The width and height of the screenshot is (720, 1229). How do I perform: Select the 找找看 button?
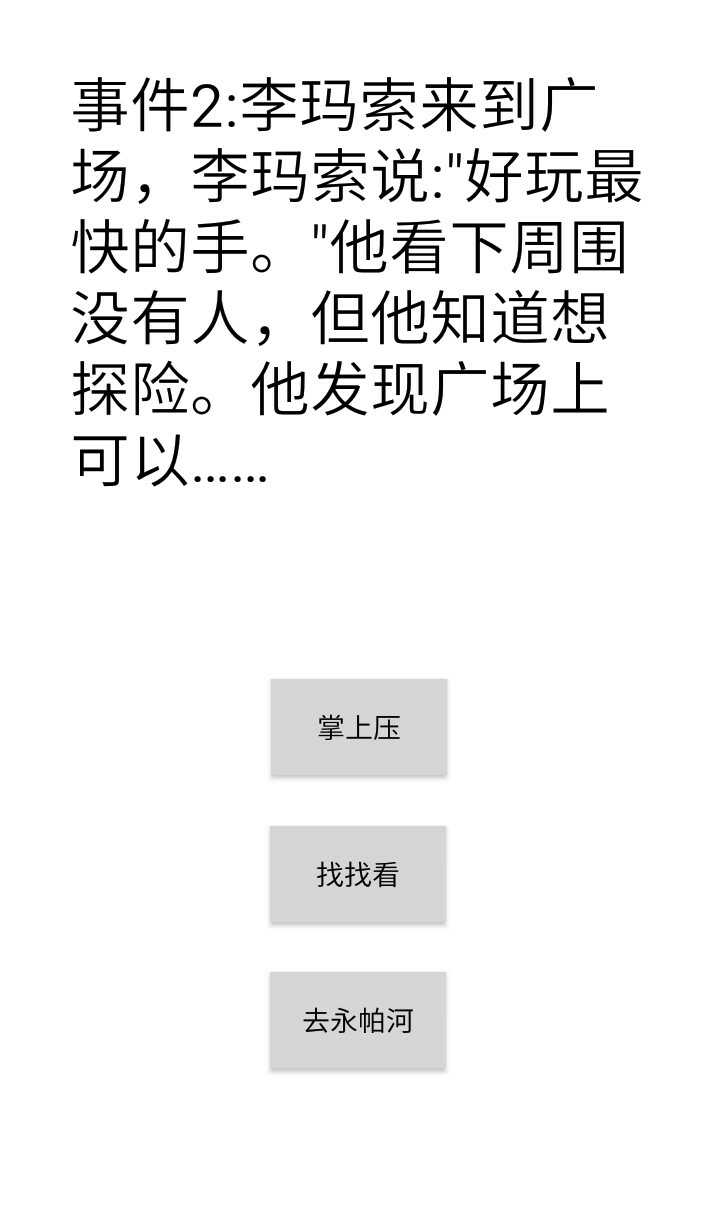point(358,874)
